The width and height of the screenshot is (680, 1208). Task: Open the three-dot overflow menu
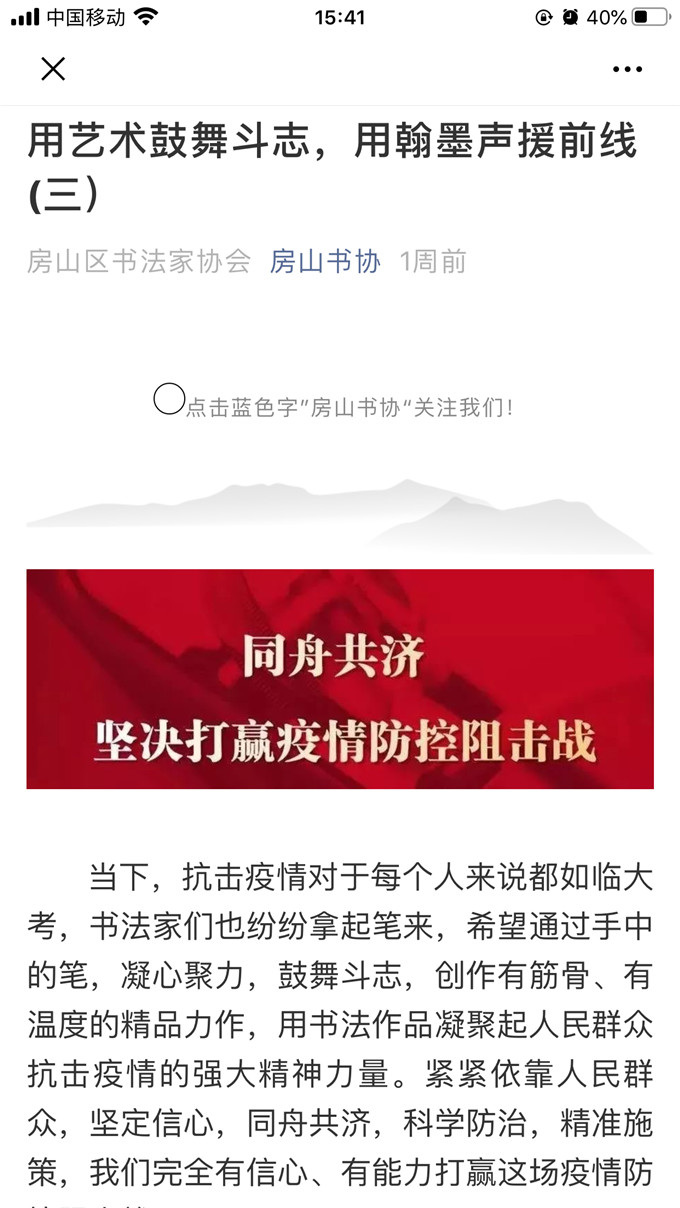(x=627, y=69)
